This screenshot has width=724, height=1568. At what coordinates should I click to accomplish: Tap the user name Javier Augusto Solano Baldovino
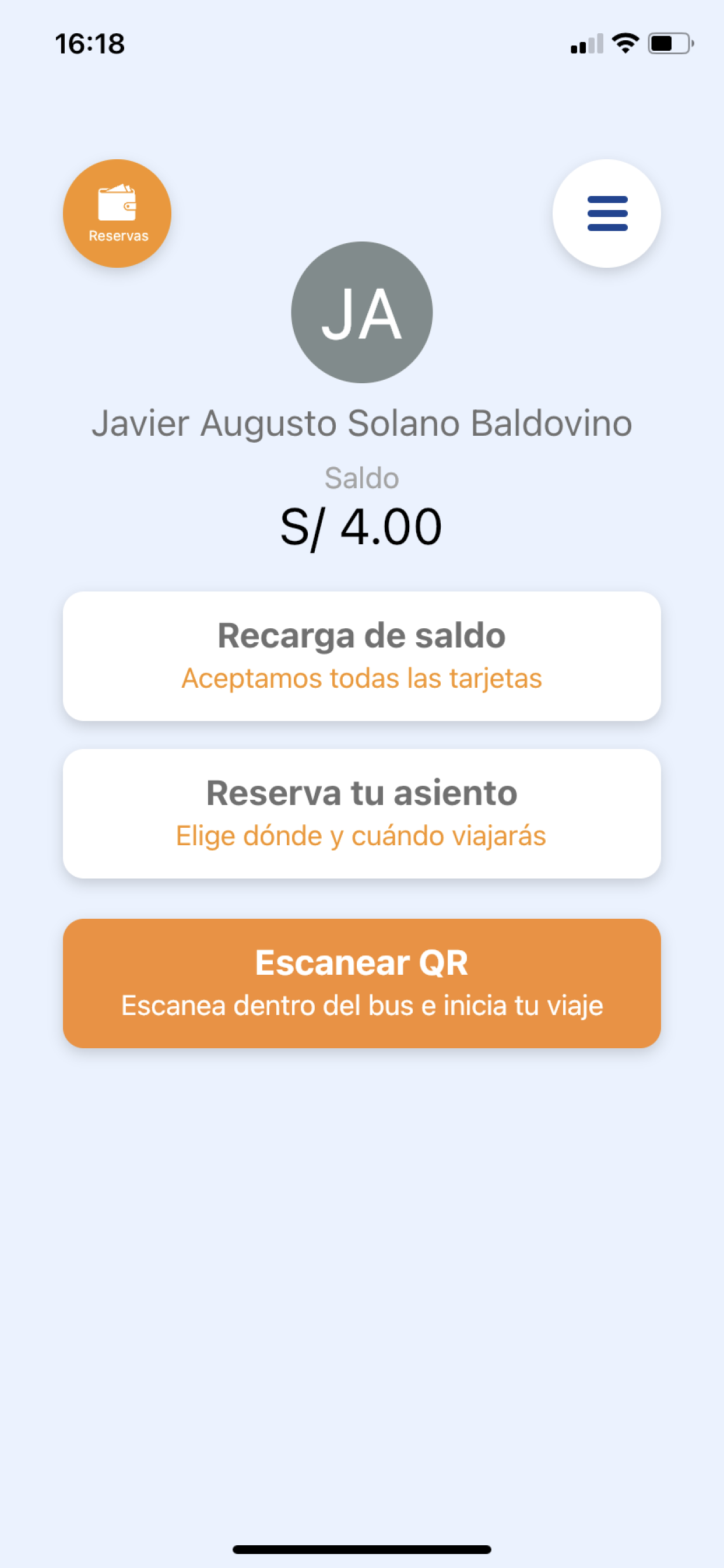pos(362,424)
